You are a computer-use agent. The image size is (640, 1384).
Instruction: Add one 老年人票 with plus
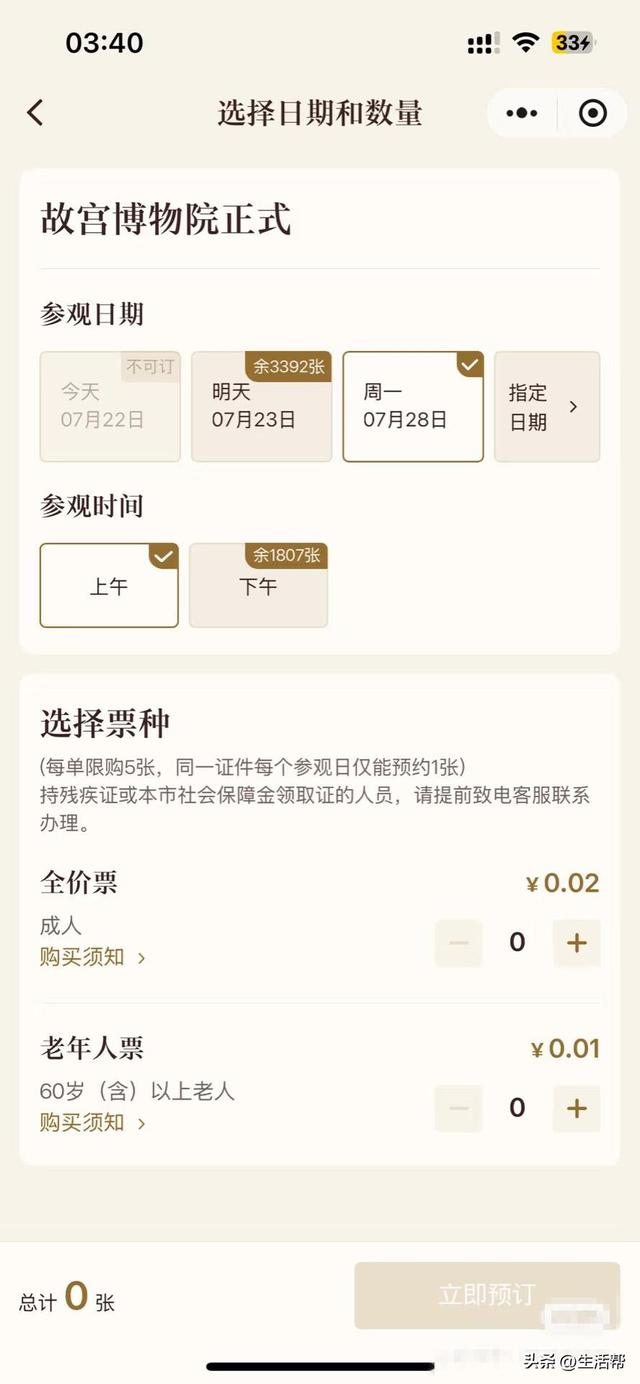pyautogui.click(x=577, y=1108)
